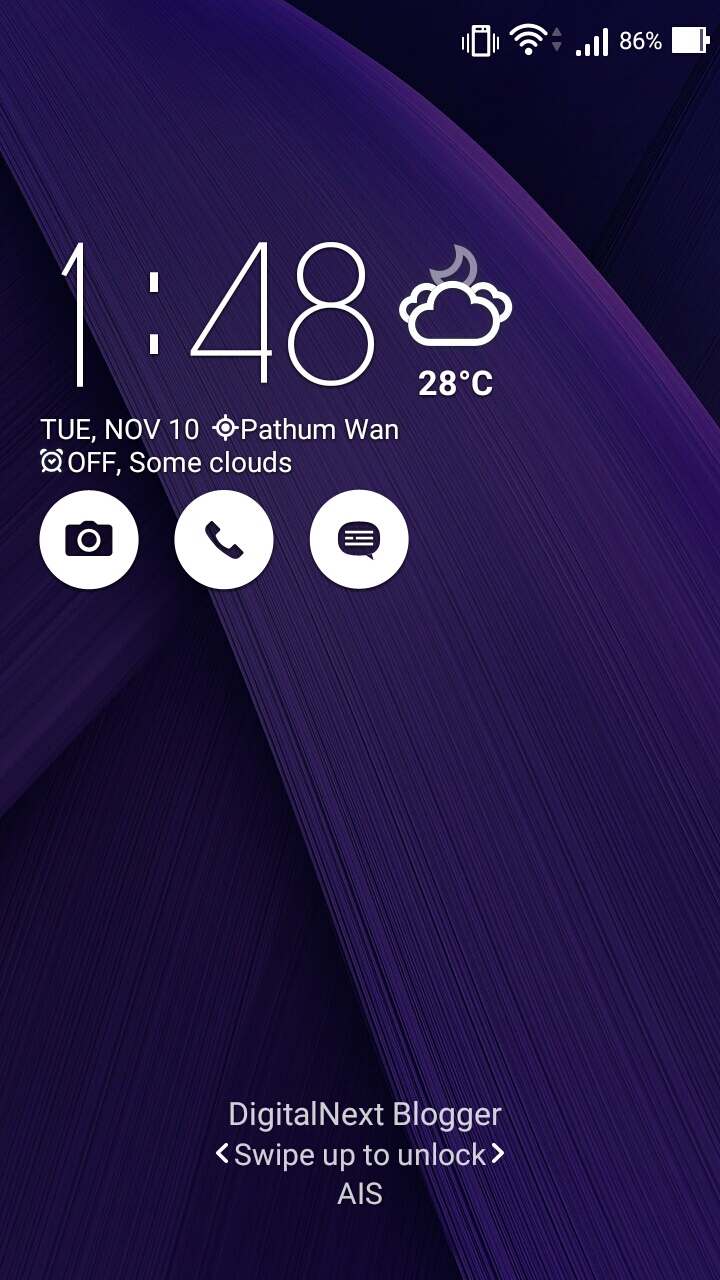Image resolution: width=720 pixels, height=1280 pixels.
Task: Launch the phone dialer shortcut
Action: (x=224, y=540)
